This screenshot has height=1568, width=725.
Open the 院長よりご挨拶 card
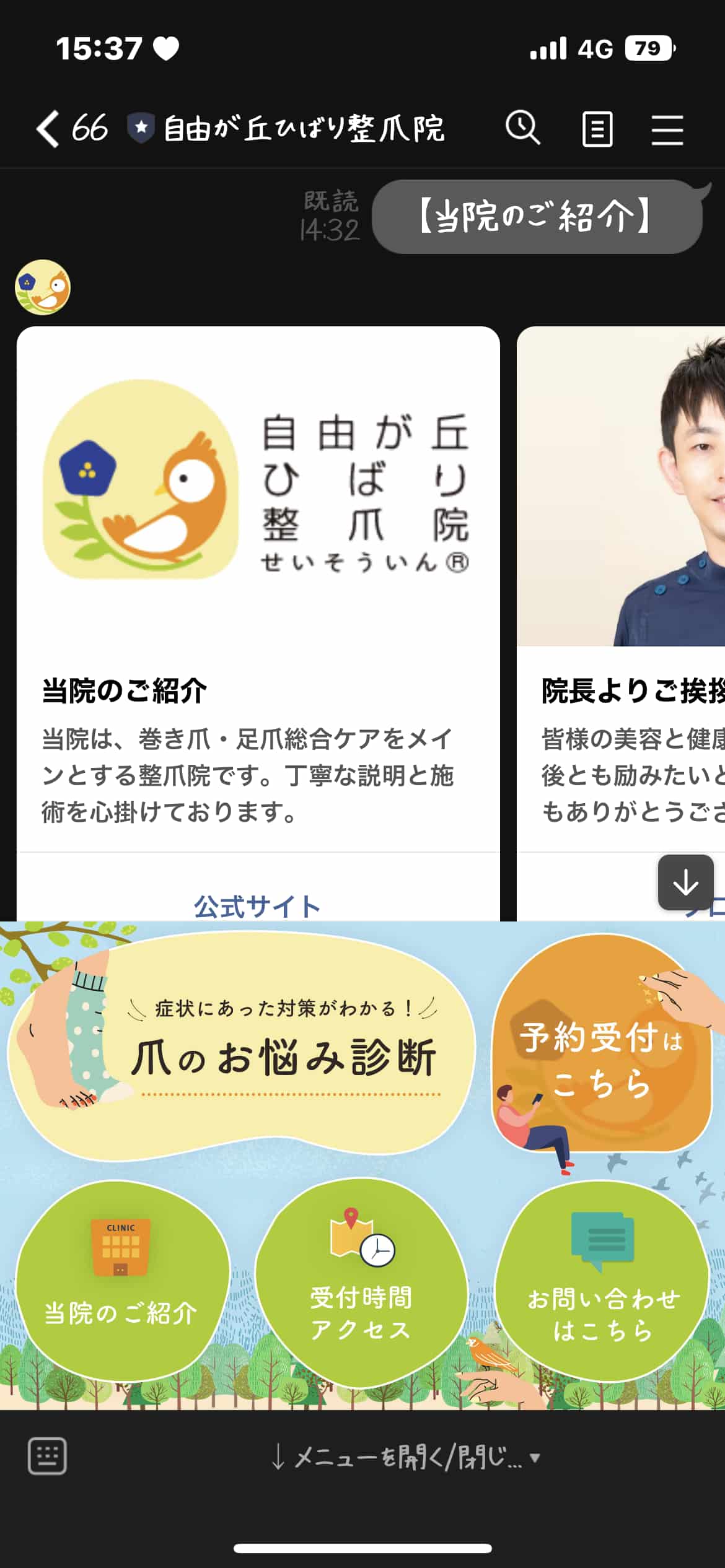coord(621,588)
